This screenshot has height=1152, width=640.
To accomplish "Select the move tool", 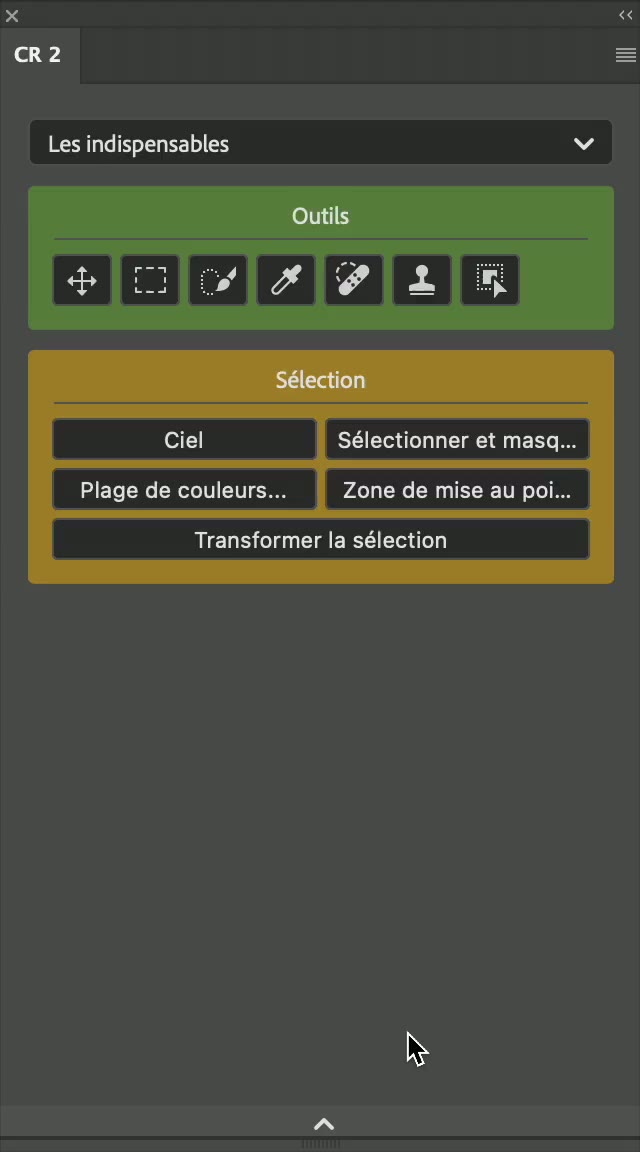I will (x=82, y=280).
